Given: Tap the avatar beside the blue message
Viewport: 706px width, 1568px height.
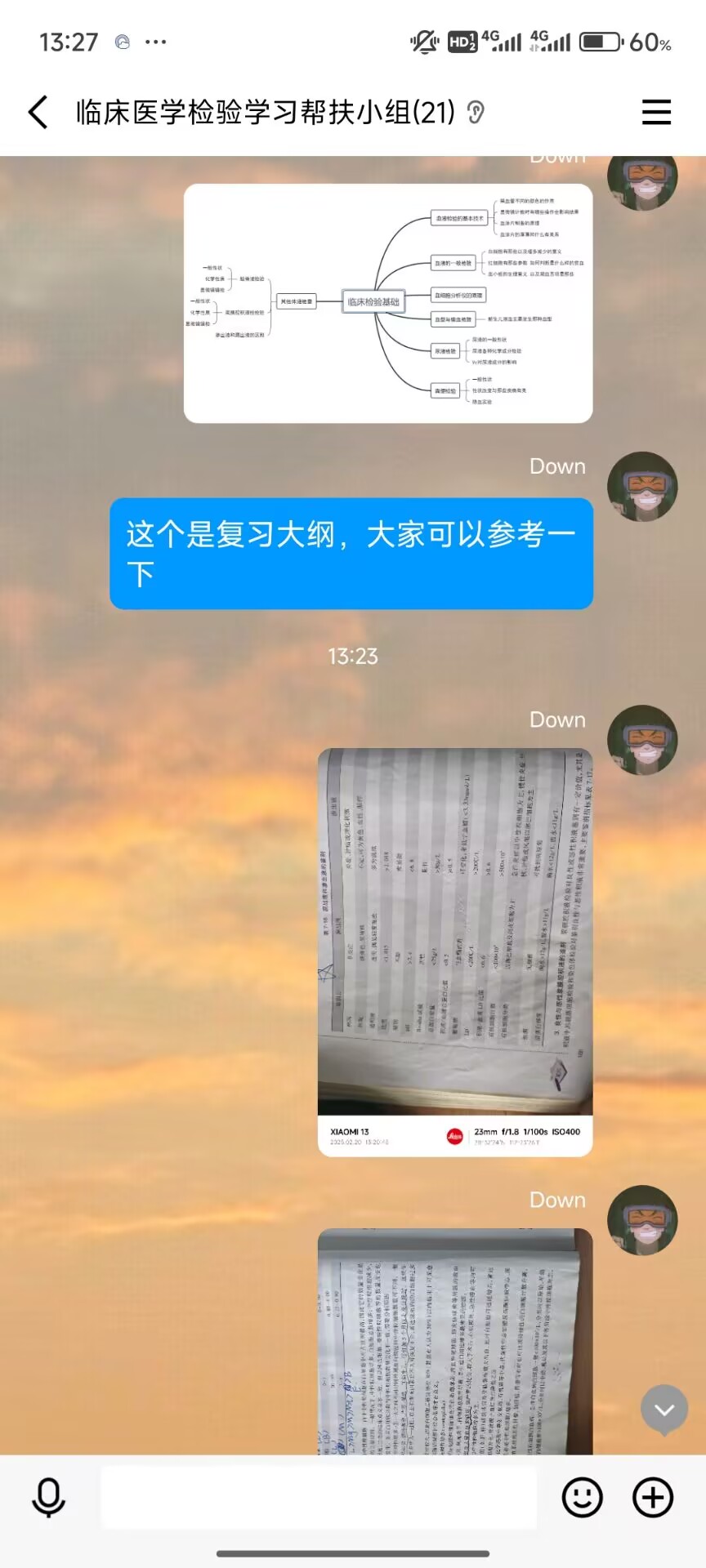Looking at the screenshot, I should (642, 488).
